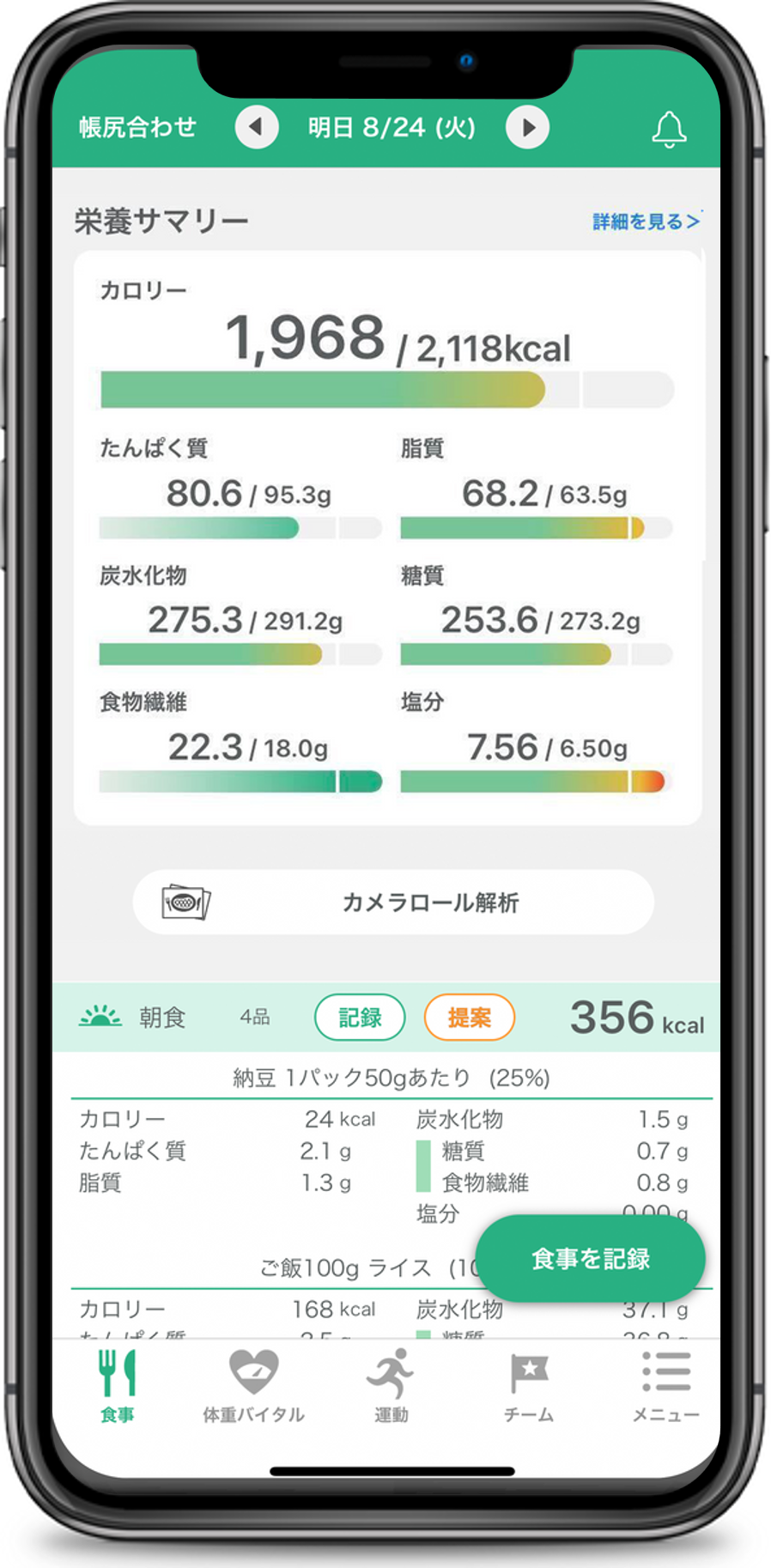This screenshot has height=1568, width=771.
Task: Switch to the 運動 tab
Action: point(391,1386)
